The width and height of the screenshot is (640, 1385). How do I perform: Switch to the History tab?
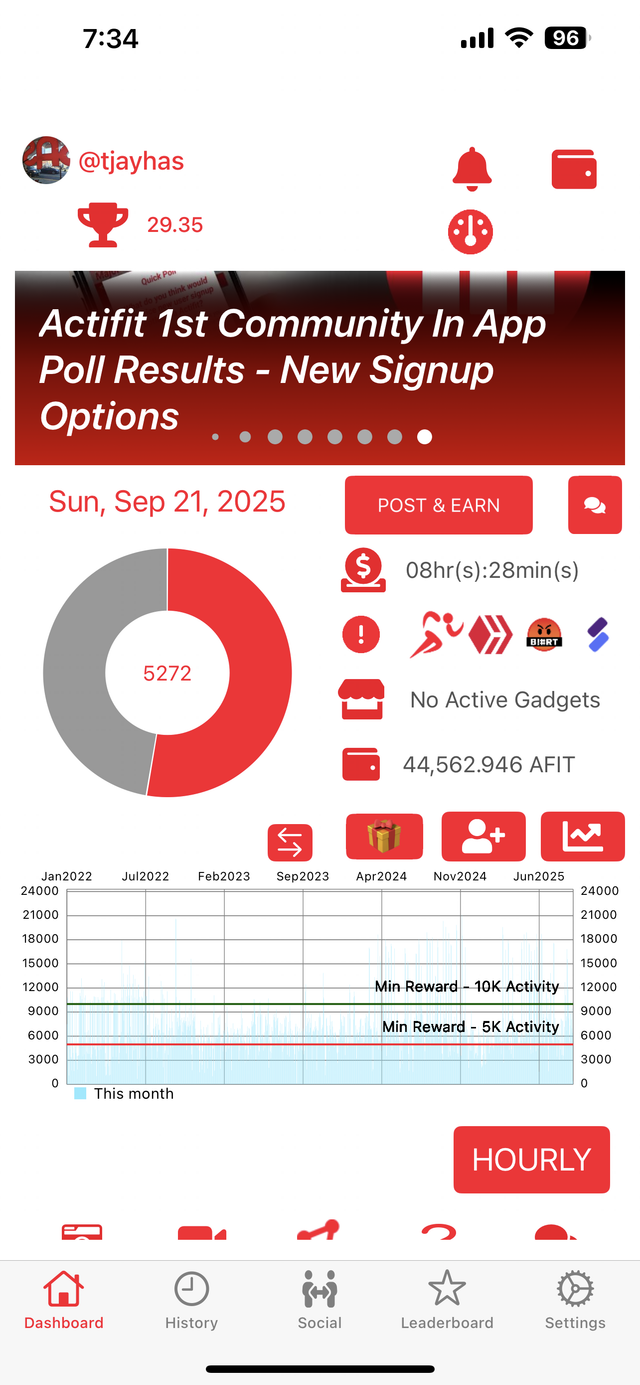click(191, 1300)
